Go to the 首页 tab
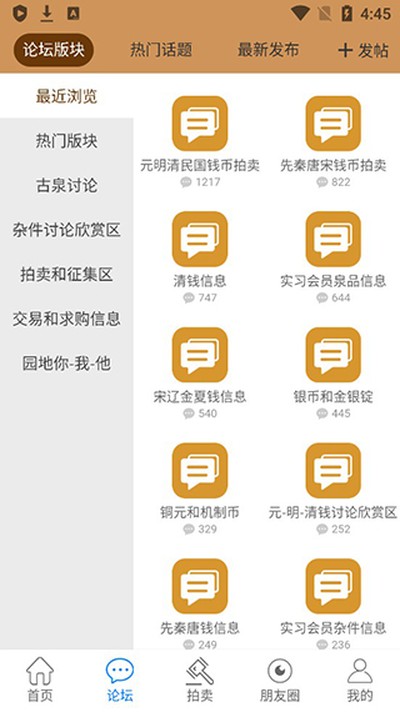The width and height of the screenshot is (400, 712). coord(40,680)
